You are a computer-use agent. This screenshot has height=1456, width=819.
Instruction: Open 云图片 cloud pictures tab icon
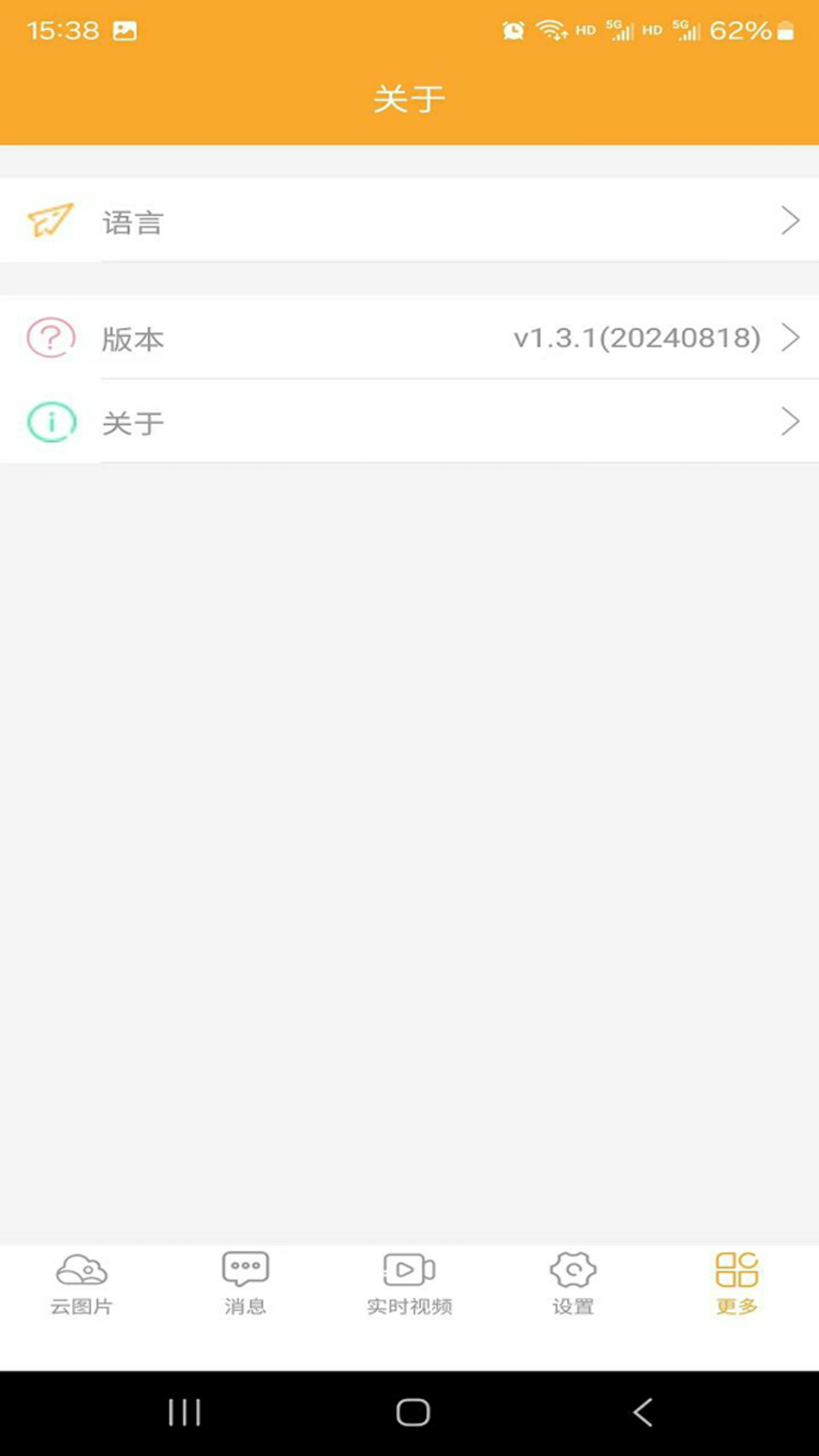coord(81,1282)
